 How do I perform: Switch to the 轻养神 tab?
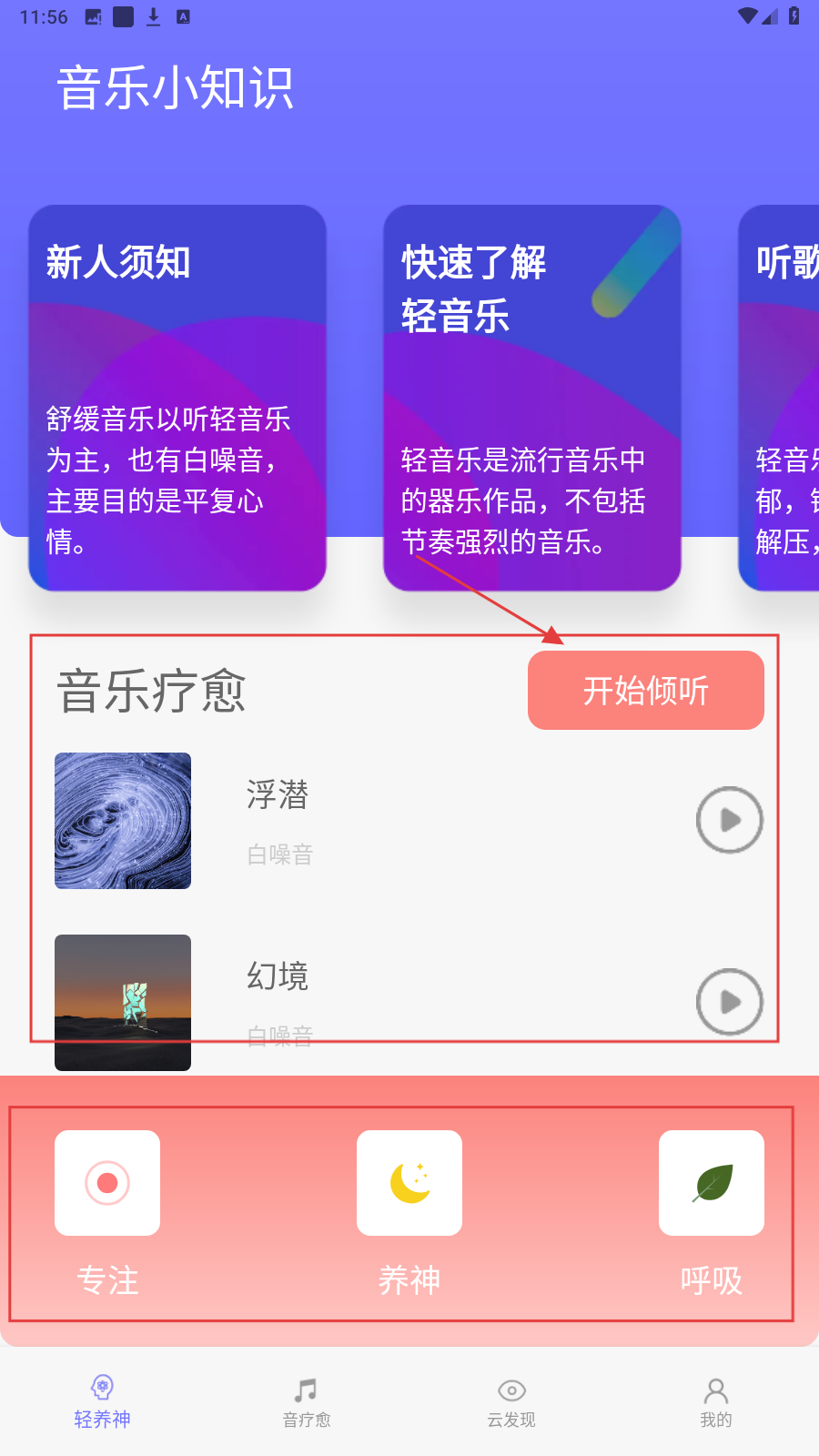point(102,1402)
